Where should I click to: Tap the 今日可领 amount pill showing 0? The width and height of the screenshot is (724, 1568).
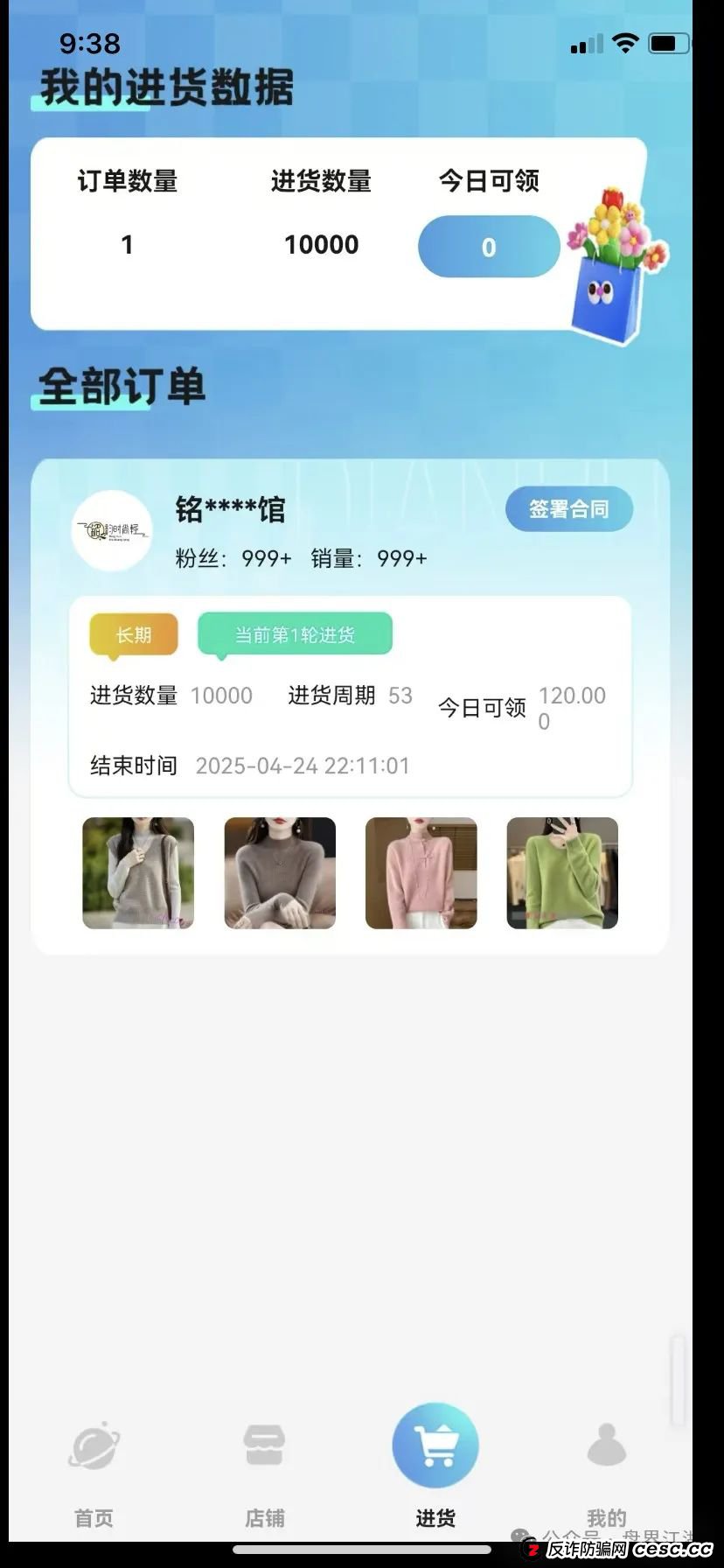pos(489,247)
